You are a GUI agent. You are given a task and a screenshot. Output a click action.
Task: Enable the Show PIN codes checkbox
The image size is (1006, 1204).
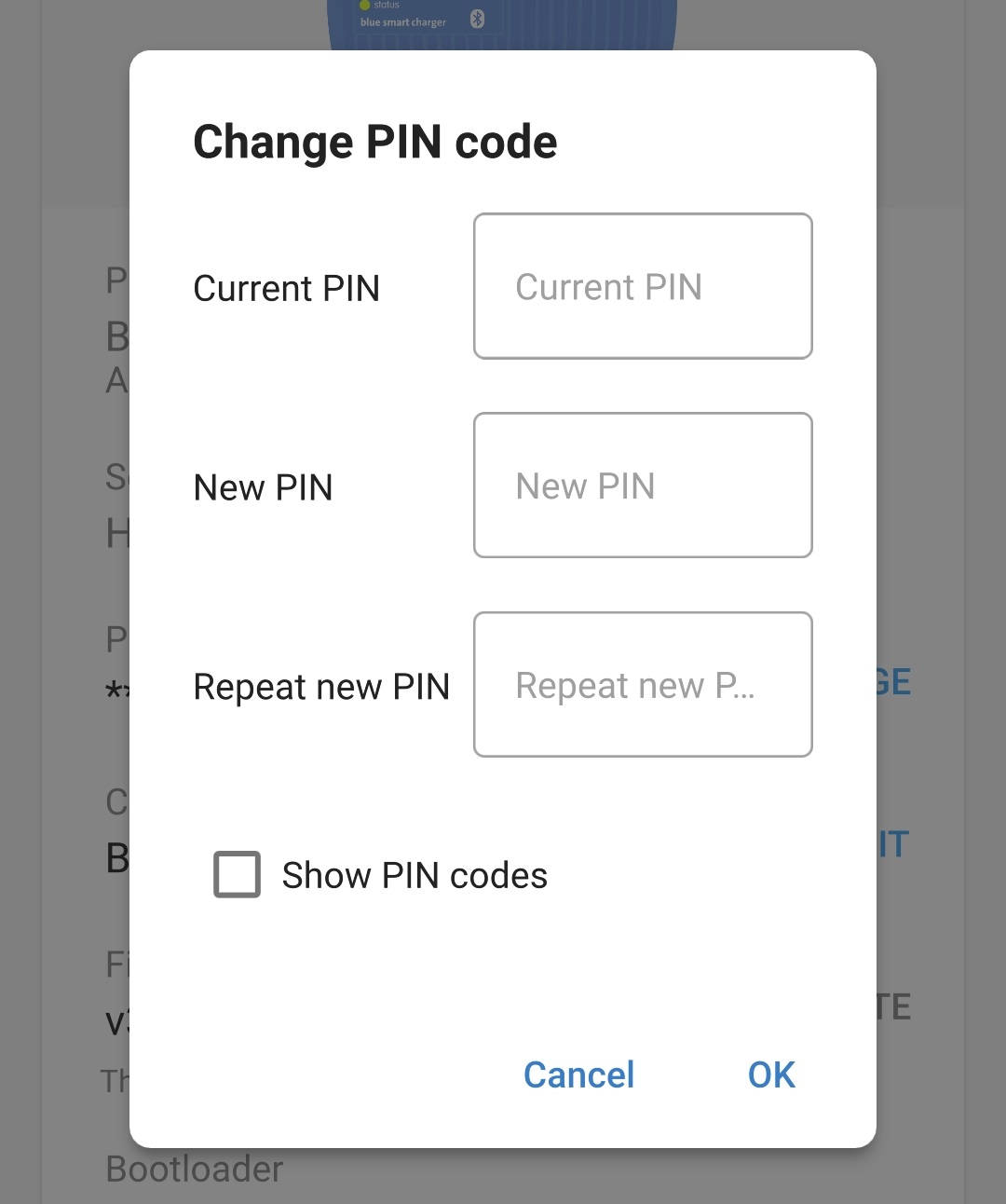(237, 874)
